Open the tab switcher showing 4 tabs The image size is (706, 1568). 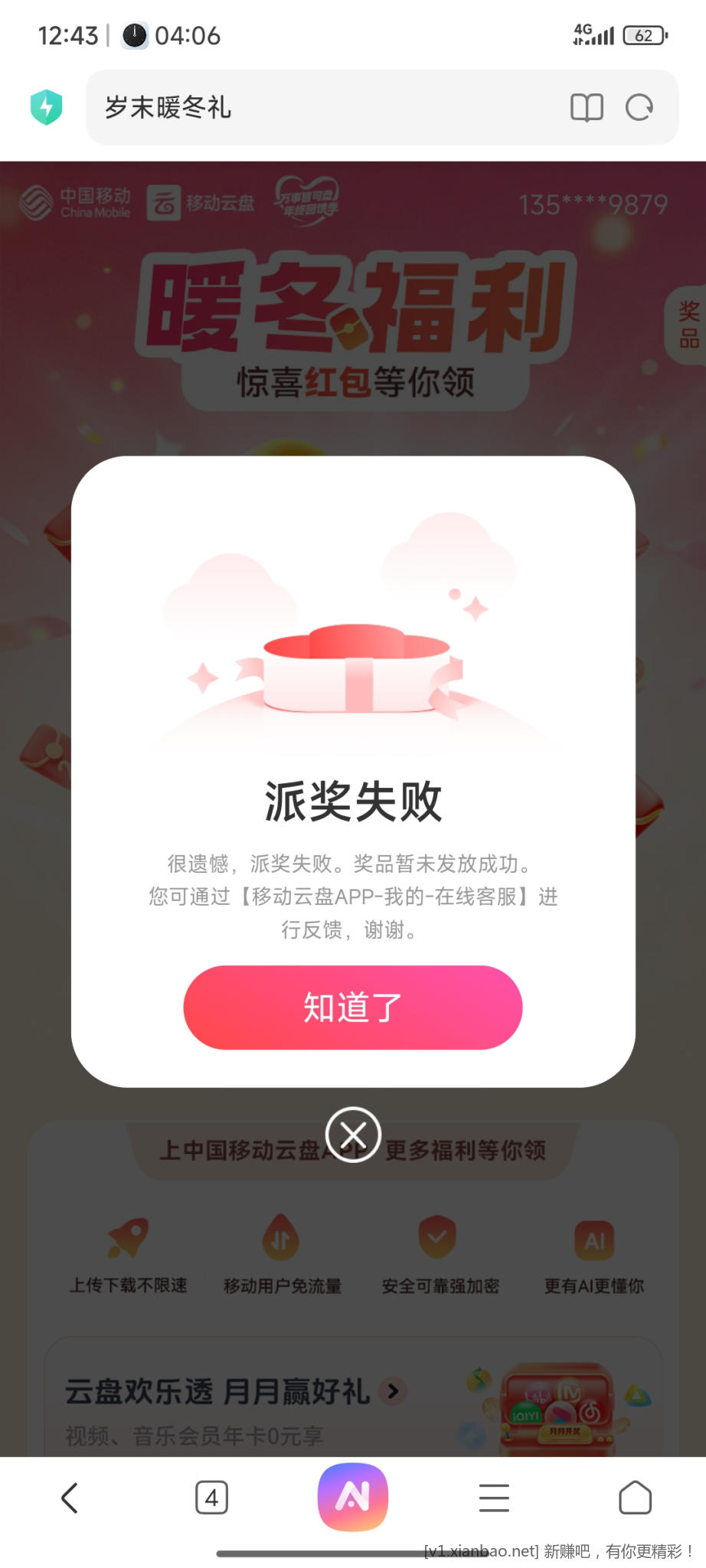coord(211,1498)
